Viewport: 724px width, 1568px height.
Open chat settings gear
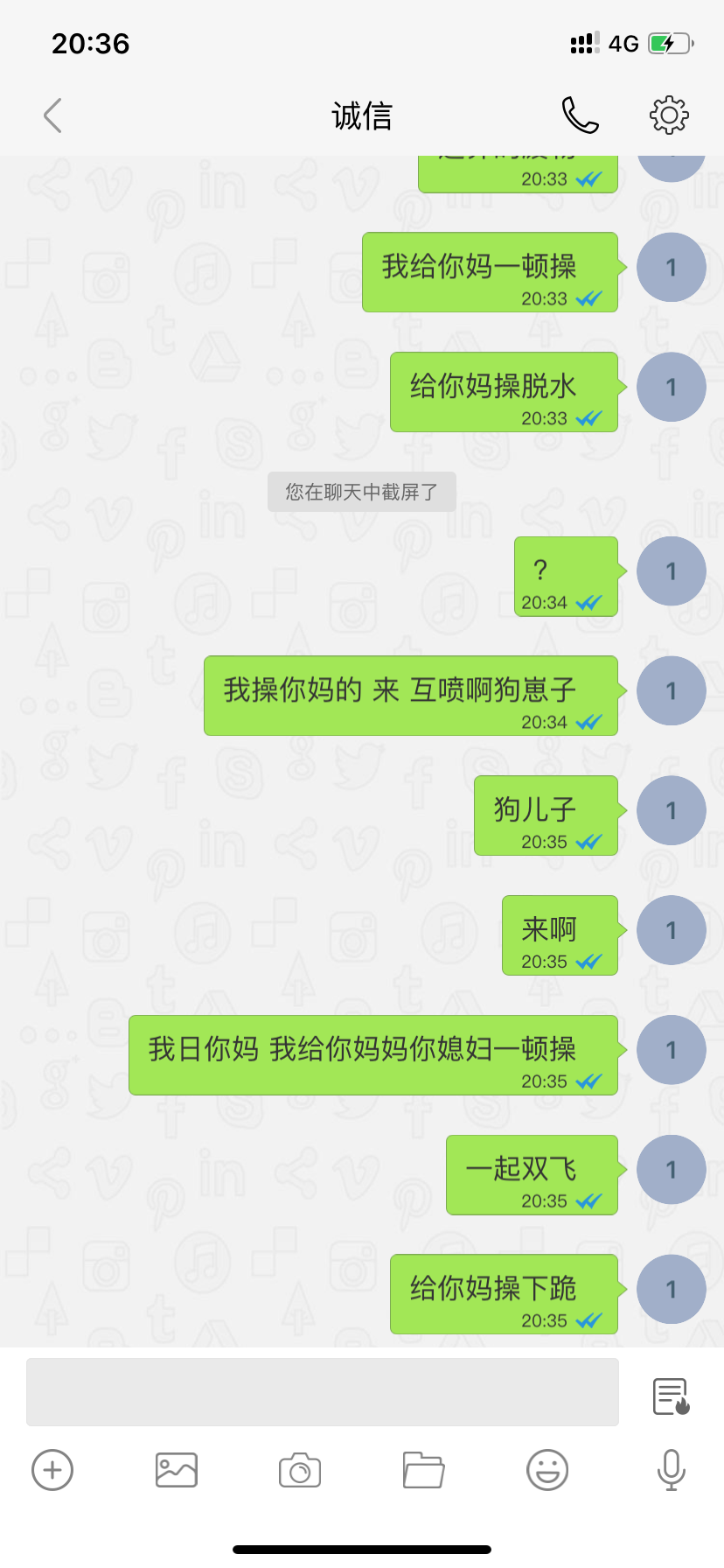point(669,115)
